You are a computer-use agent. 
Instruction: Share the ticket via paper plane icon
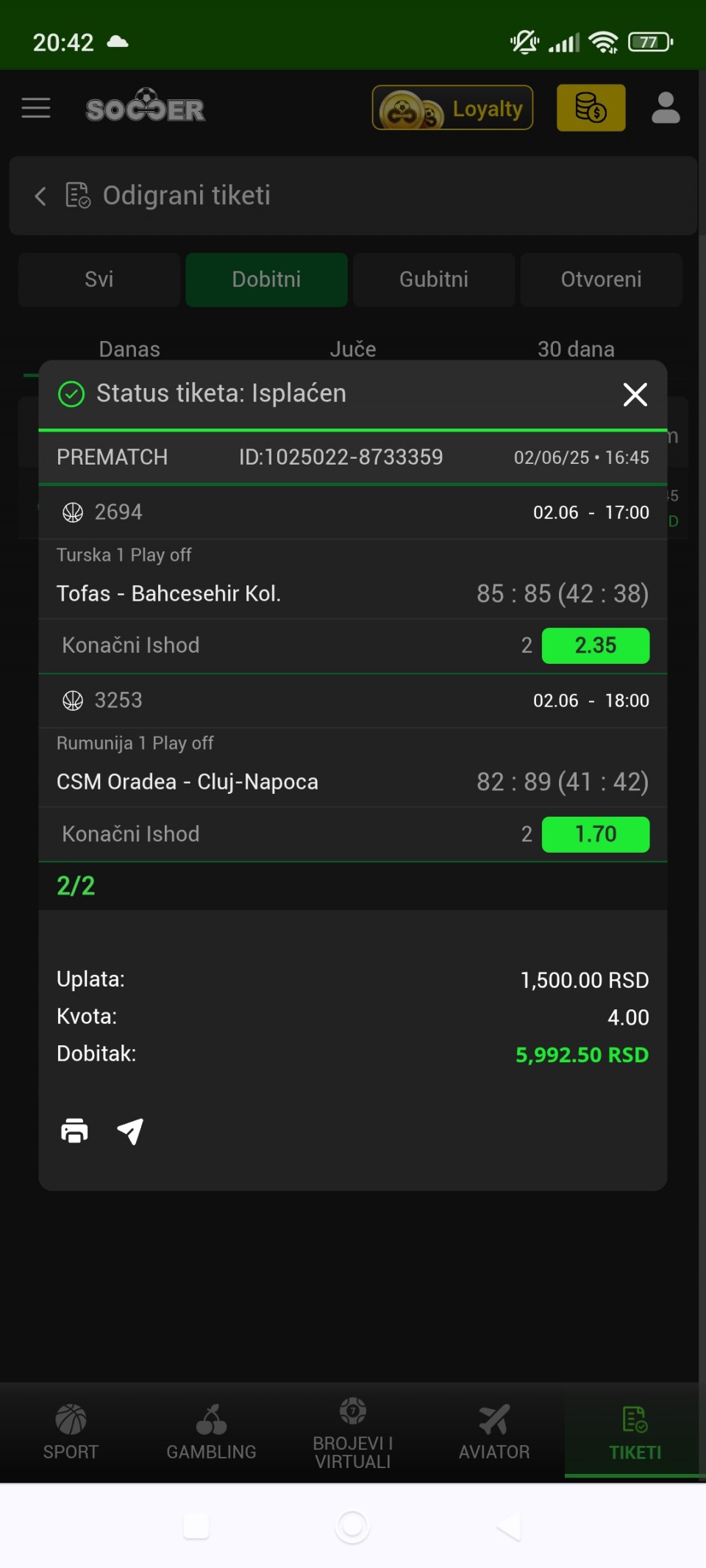click(130, 1131)
